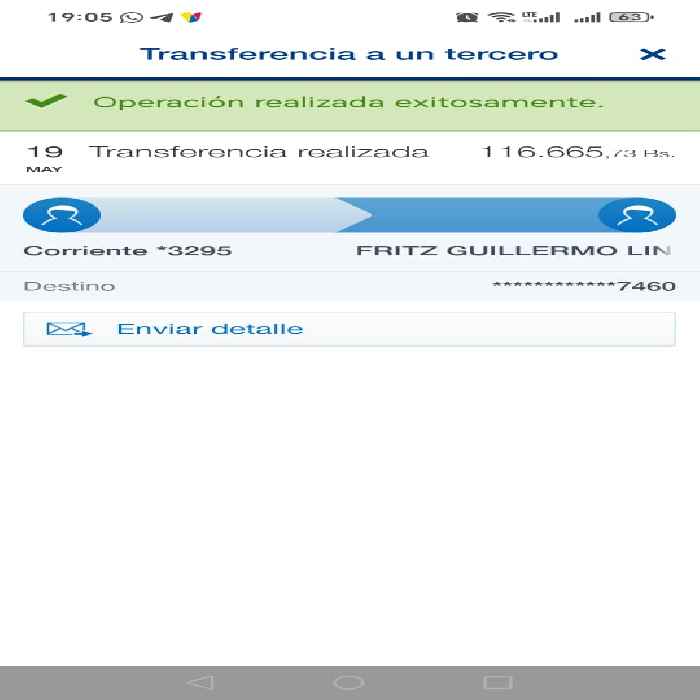Tap Enviar detalle to send the receipt
The height and width of the screenshot is (700, 700).
(x=349, y=329)
